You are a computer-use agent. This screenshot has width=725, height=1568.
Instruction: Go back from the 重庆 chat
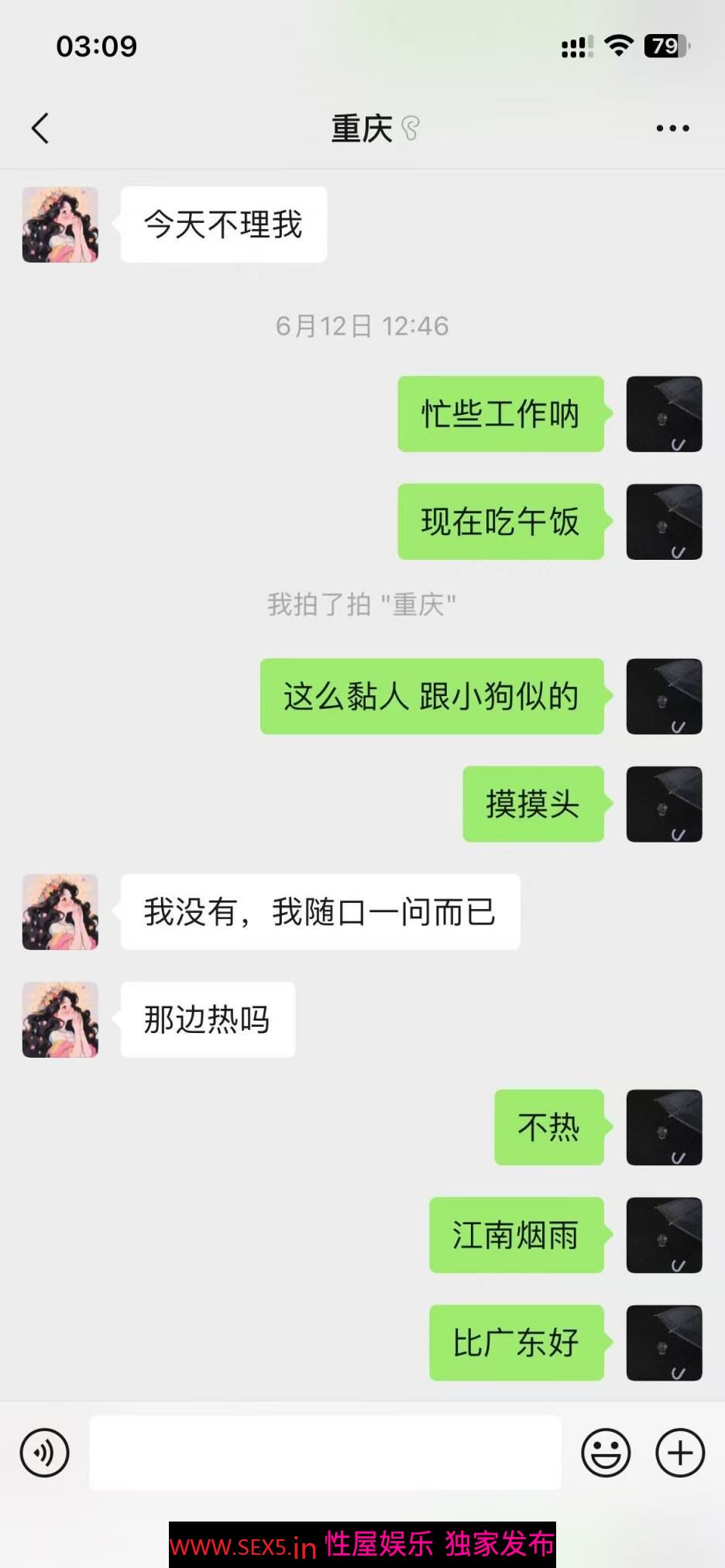coord(40,129)
